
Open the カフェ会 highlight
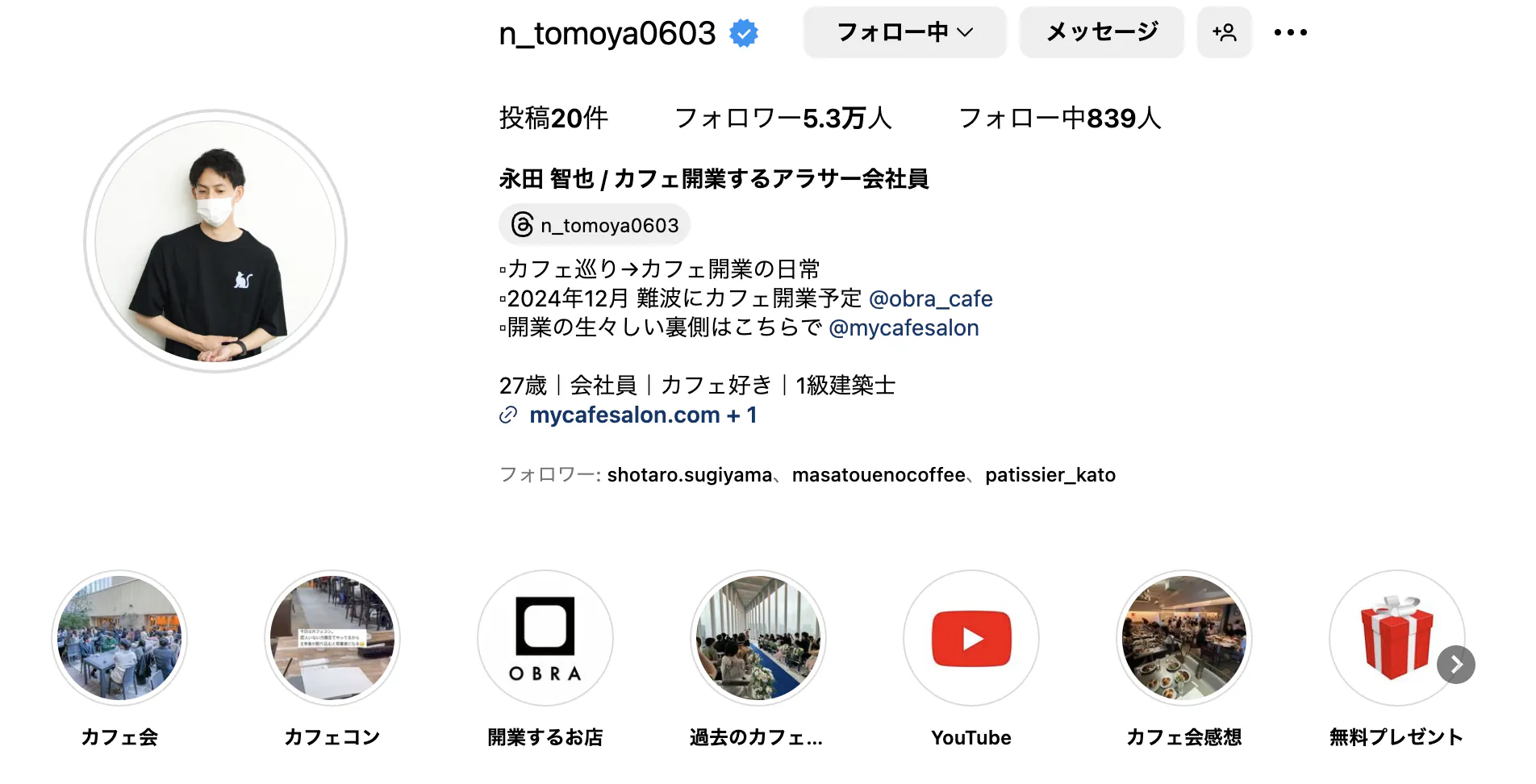[x=119, y=638]
